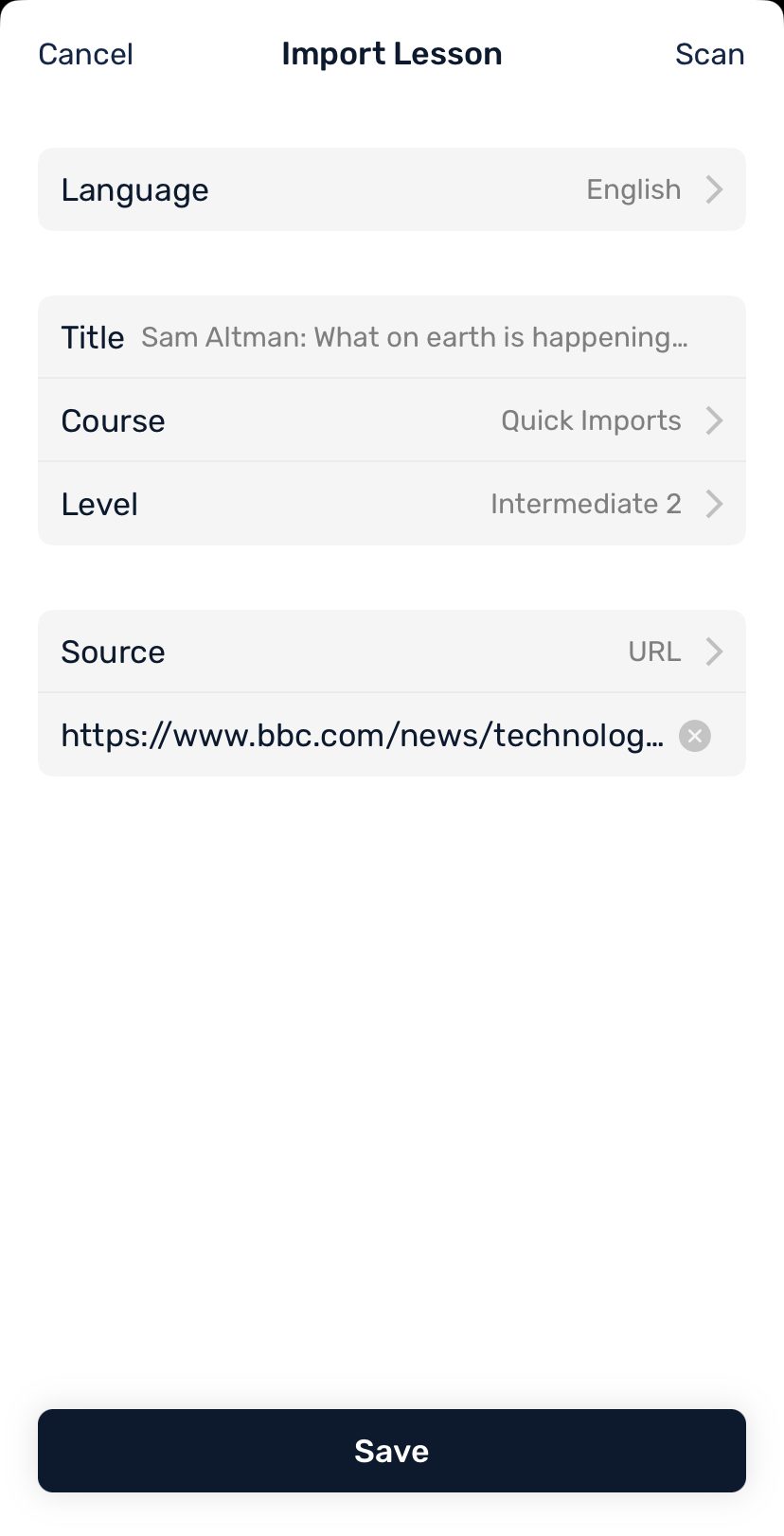Change the Source type from URL
This screenshot has height=1536, width=784.
tap(392, 652)
